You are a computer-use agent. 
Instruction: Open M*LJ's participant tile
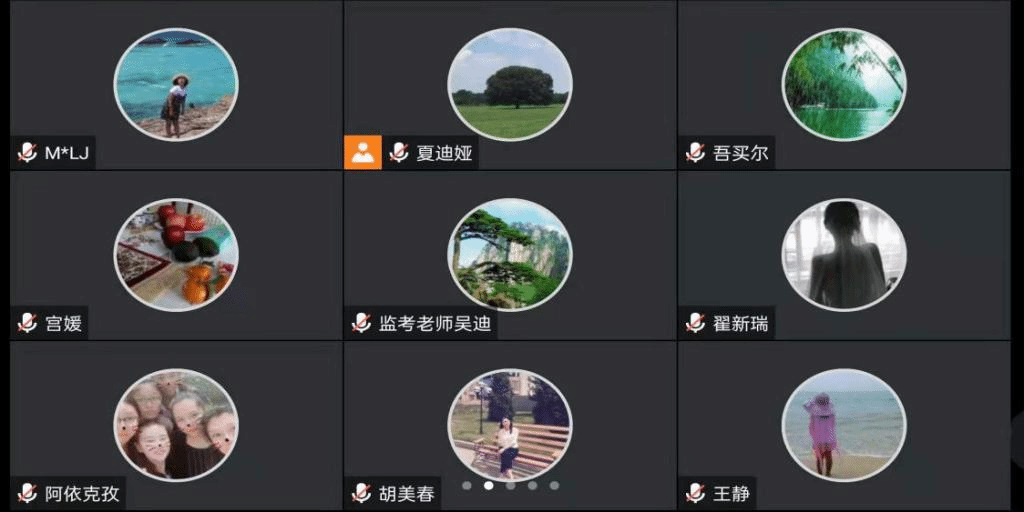(175, 85)
